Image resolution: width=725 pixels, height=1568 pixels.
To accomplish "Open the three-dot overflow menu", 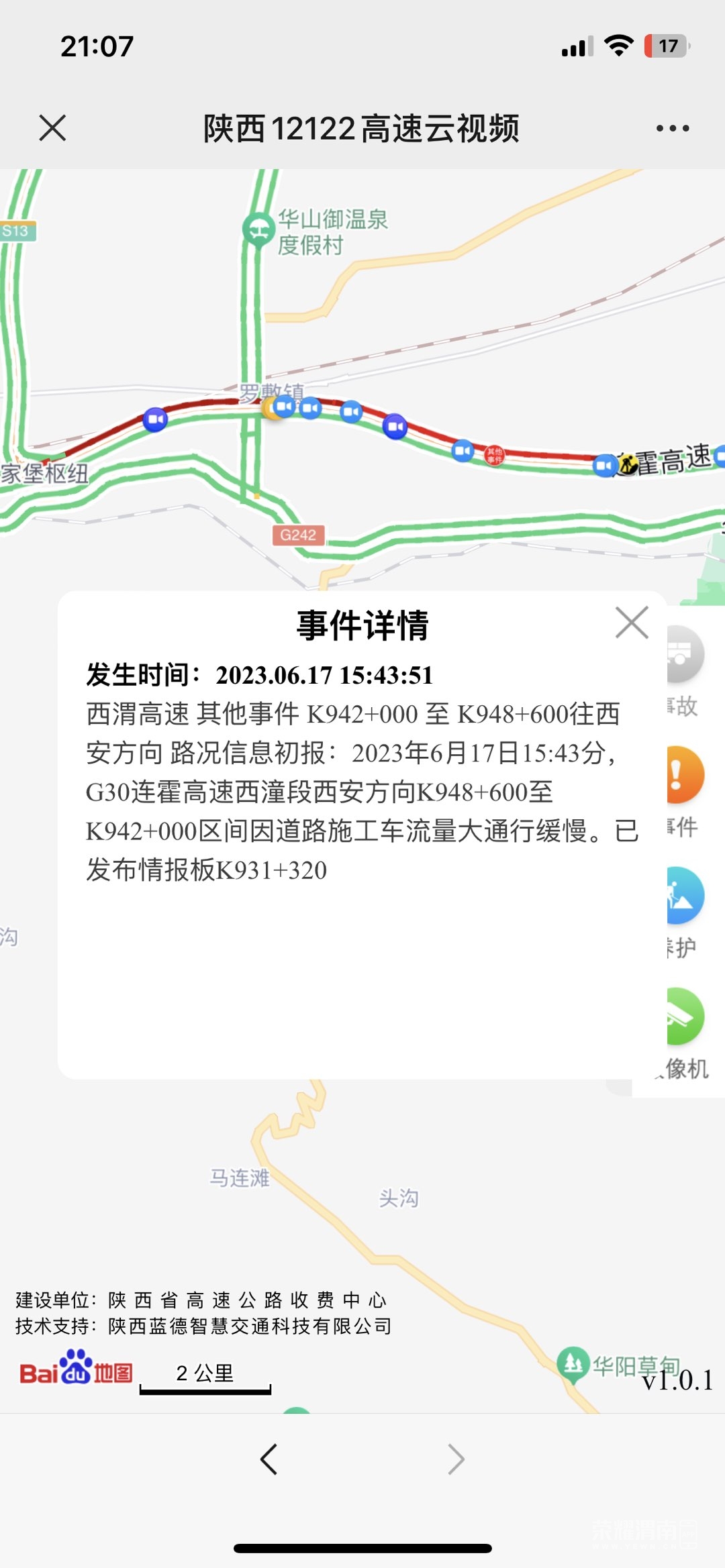I will pyautogui.click(x=672, y=128).
